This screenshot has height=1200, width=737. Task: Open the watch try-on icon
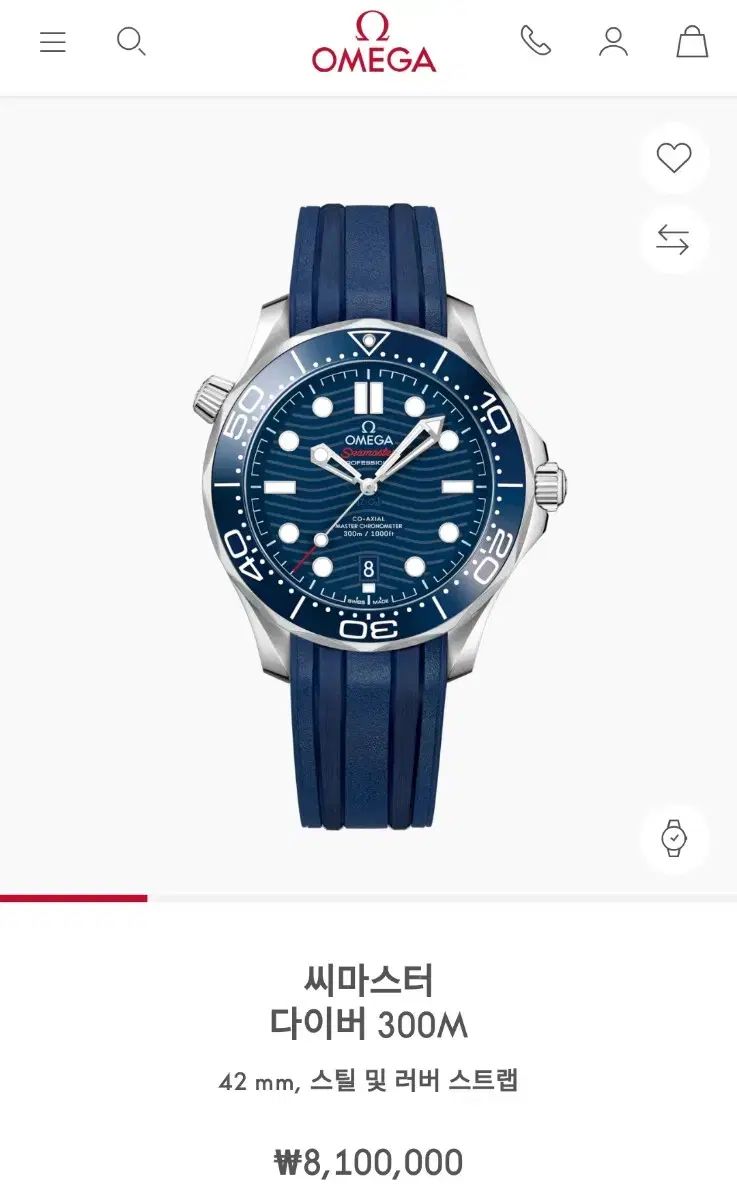(x=674, y=838)
